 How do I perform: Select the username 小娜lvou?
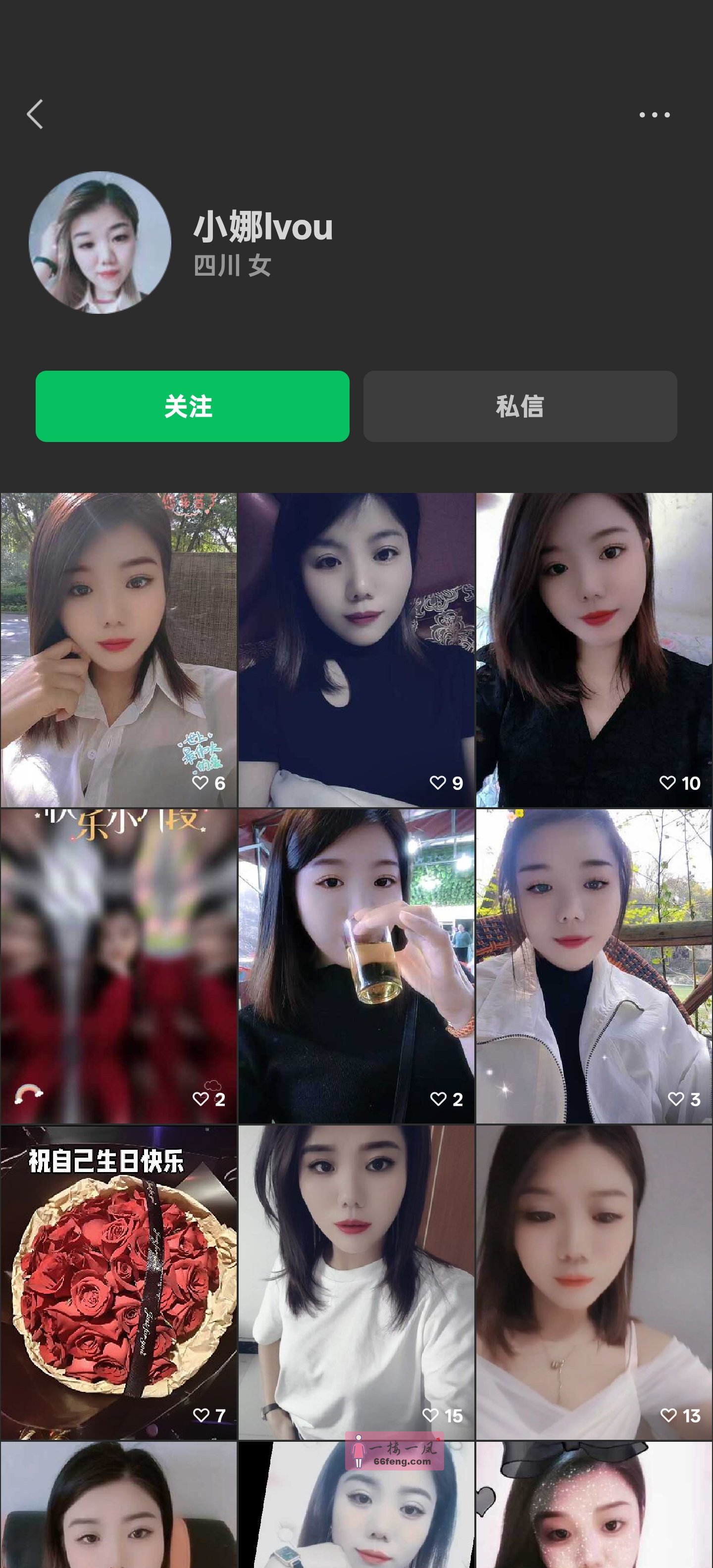coord(262,228)
